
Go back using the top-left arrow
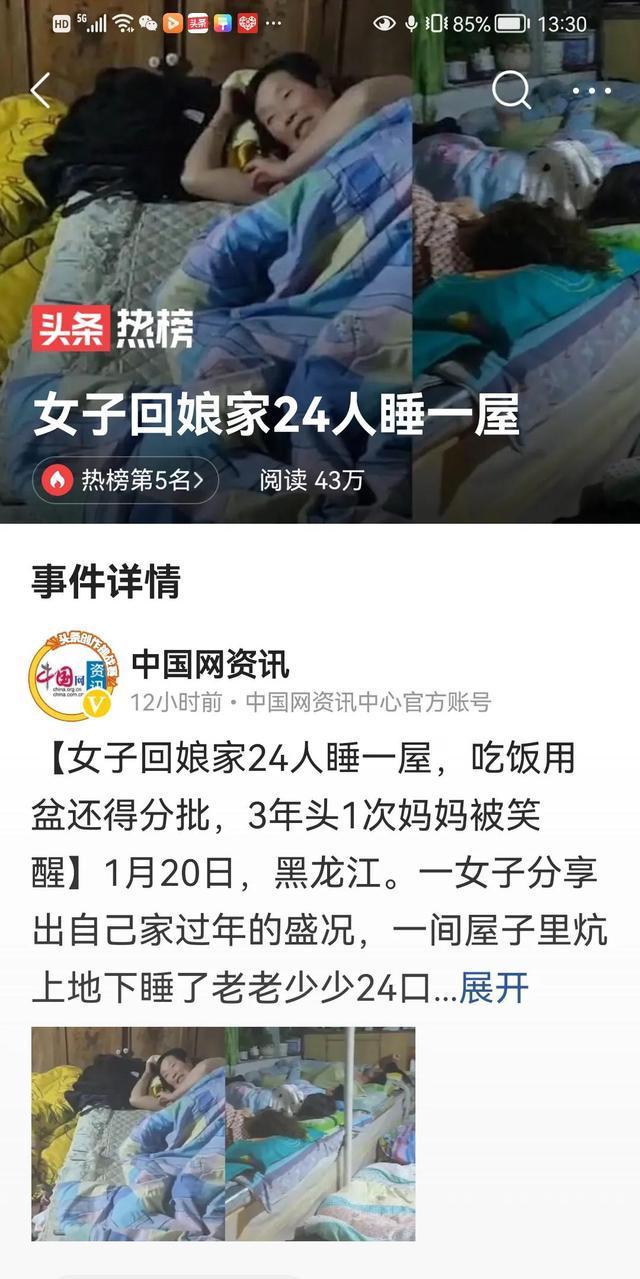40,91
